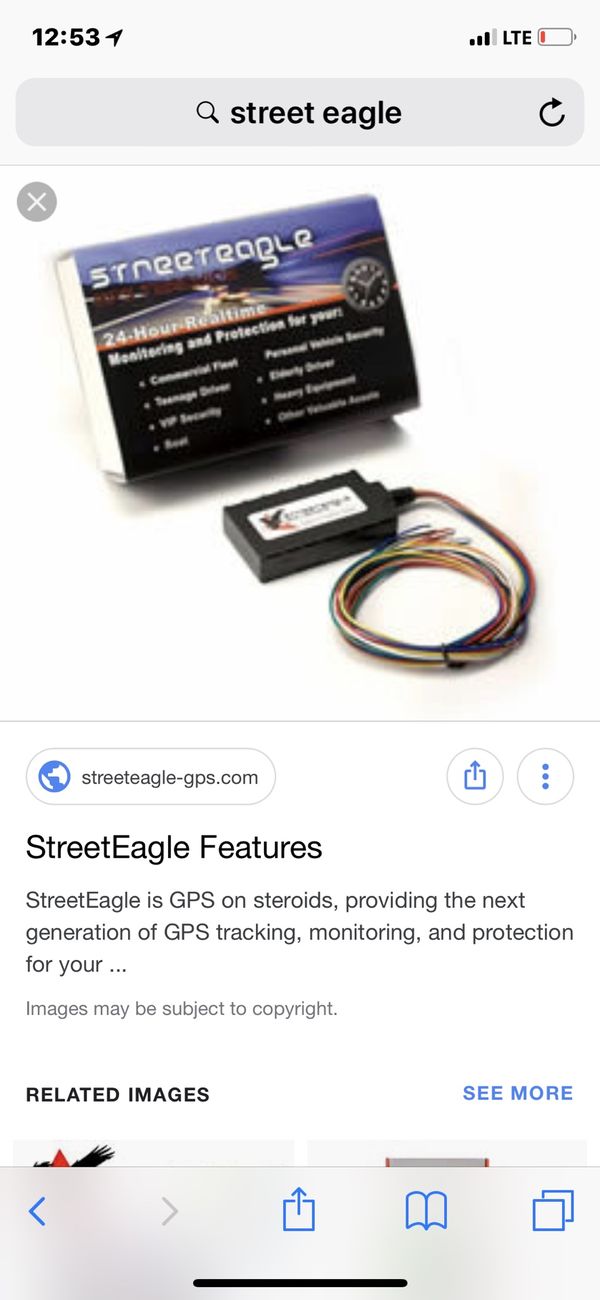Open the StreetEagle Features title link
600x1300 pixels.
(174, 848)
